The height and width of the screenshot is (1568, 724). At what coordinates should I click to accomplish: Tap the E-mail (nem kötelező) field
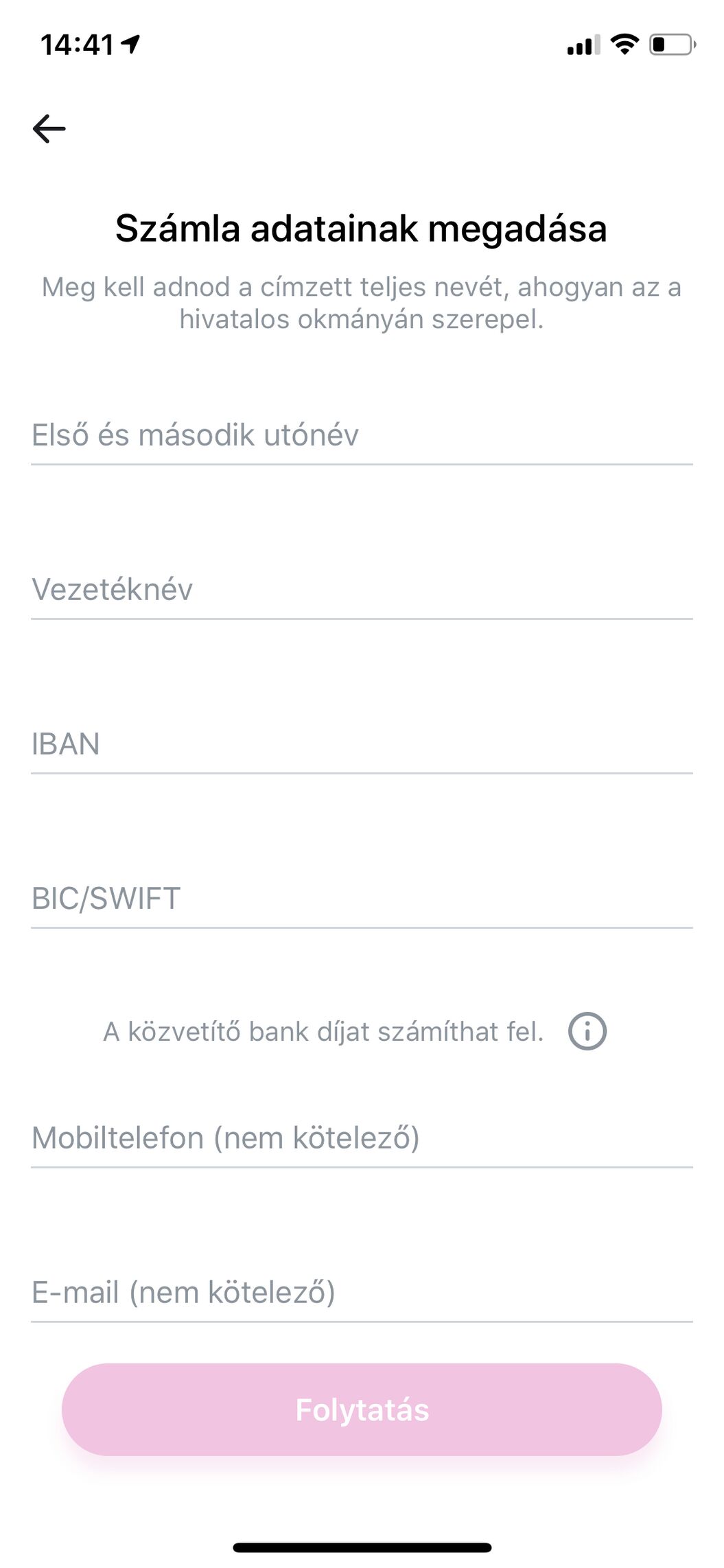(362, 1293)
